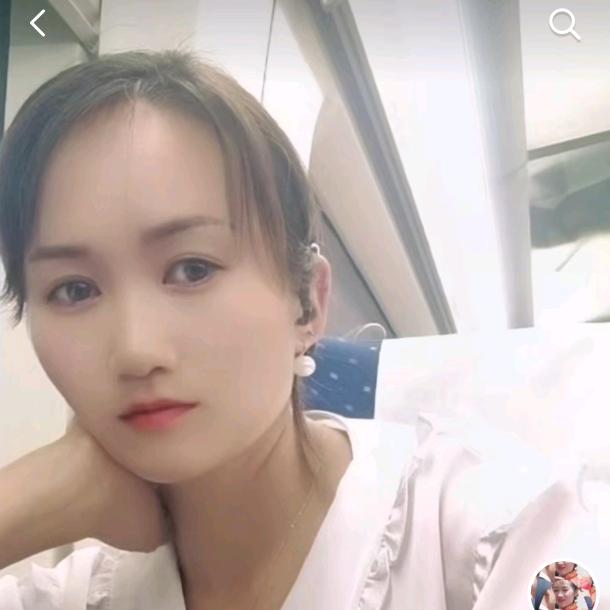Open search via the magnifier icon
The width and height of the screenshot is (610, 610).
[x=565, y=25]
